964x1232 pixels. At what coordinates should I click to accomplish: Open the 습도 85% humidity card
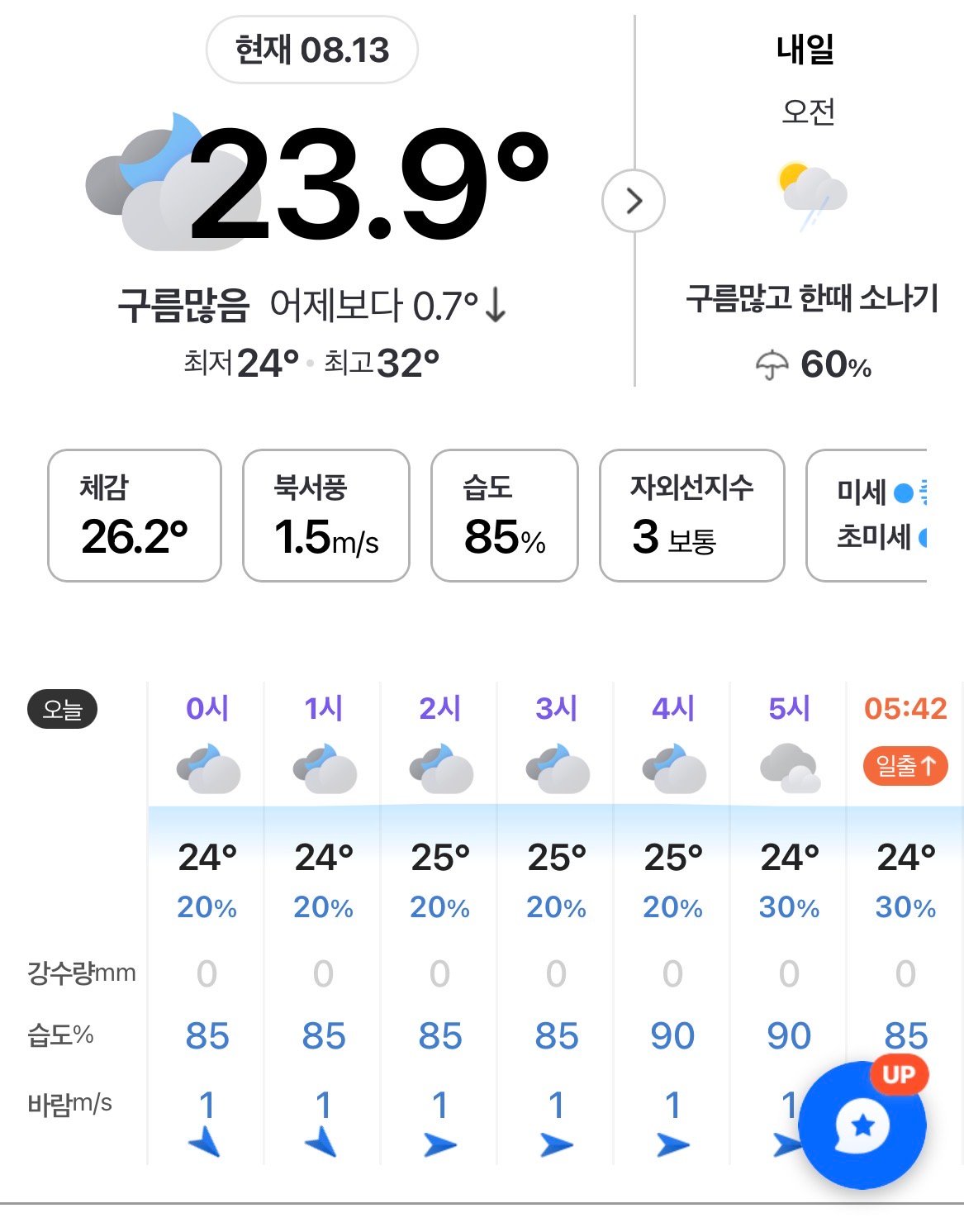click(505, 516)
